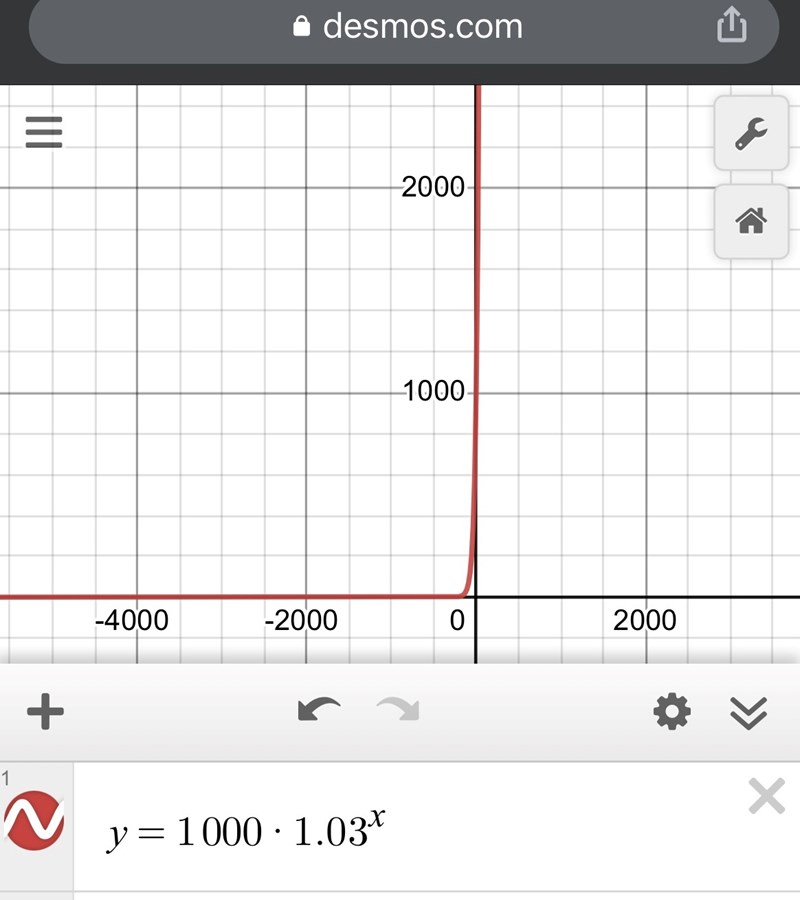Screen dimensions: 800x900
Task: Reset the graph to the default viewport
Action: [751, 220]
